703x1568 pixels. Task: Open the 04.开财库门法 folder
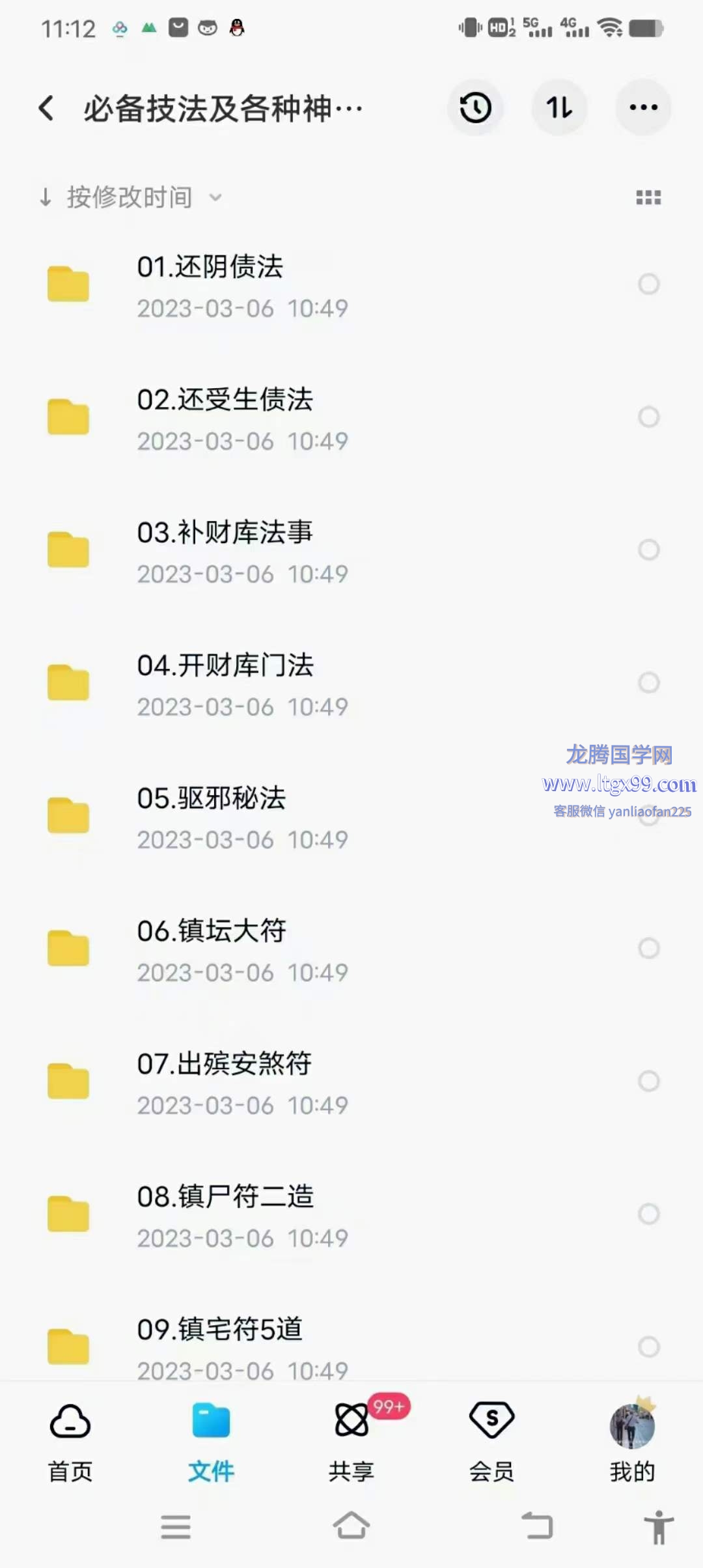(225, 666)
